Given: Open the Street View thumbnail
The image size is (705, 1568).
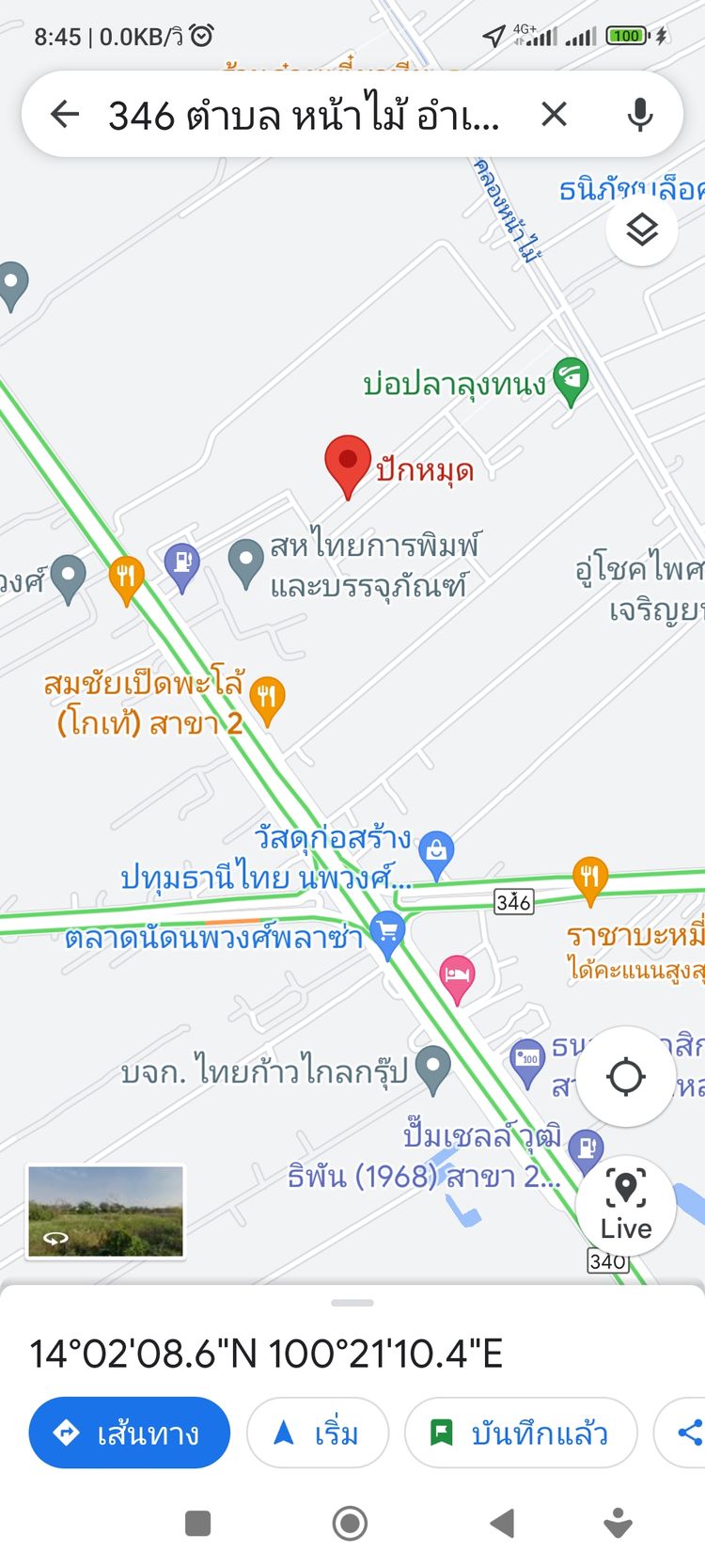Looking at the screenshot, I should [105, 1212].
